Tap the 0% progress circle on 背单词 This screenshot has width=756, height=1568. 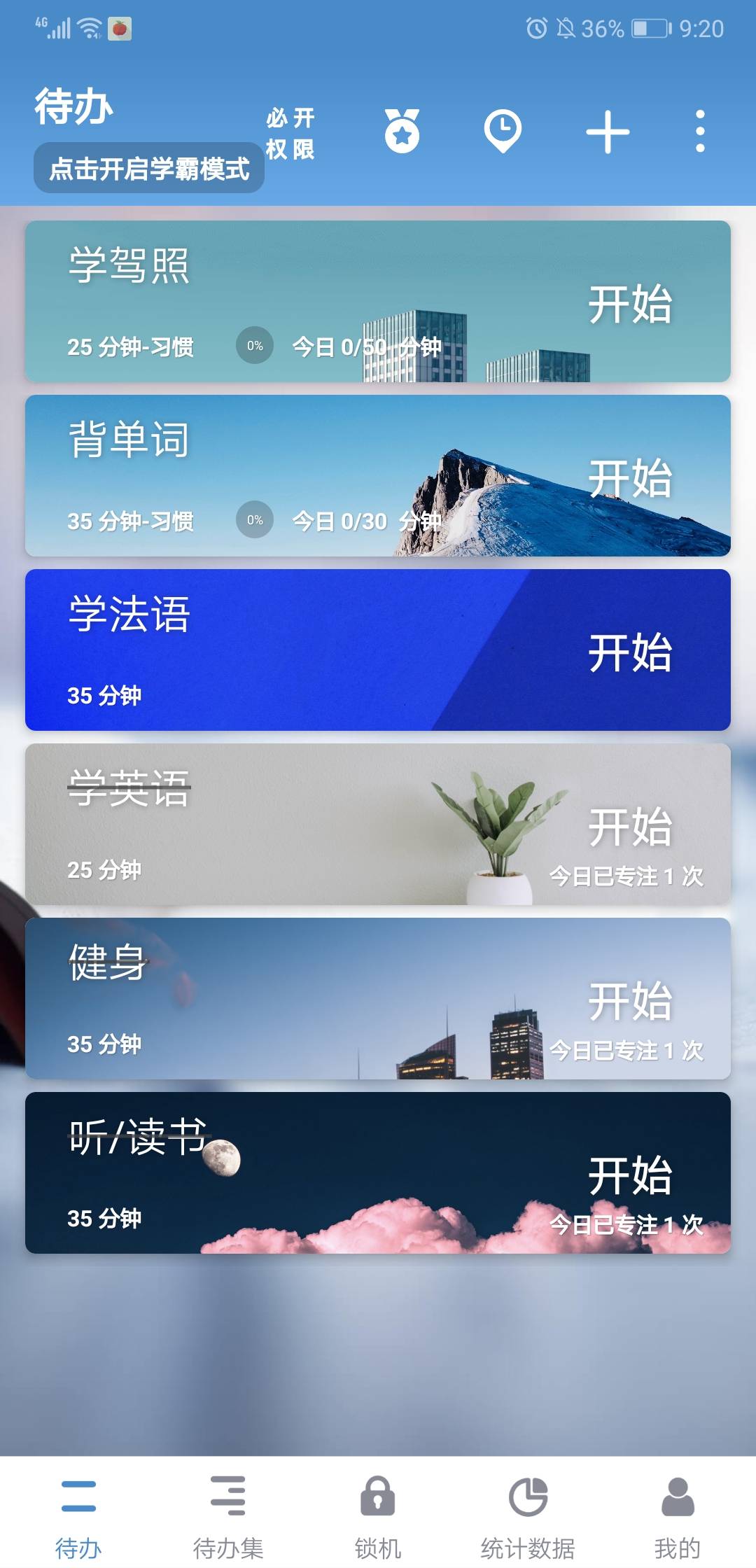click(255, 519)
